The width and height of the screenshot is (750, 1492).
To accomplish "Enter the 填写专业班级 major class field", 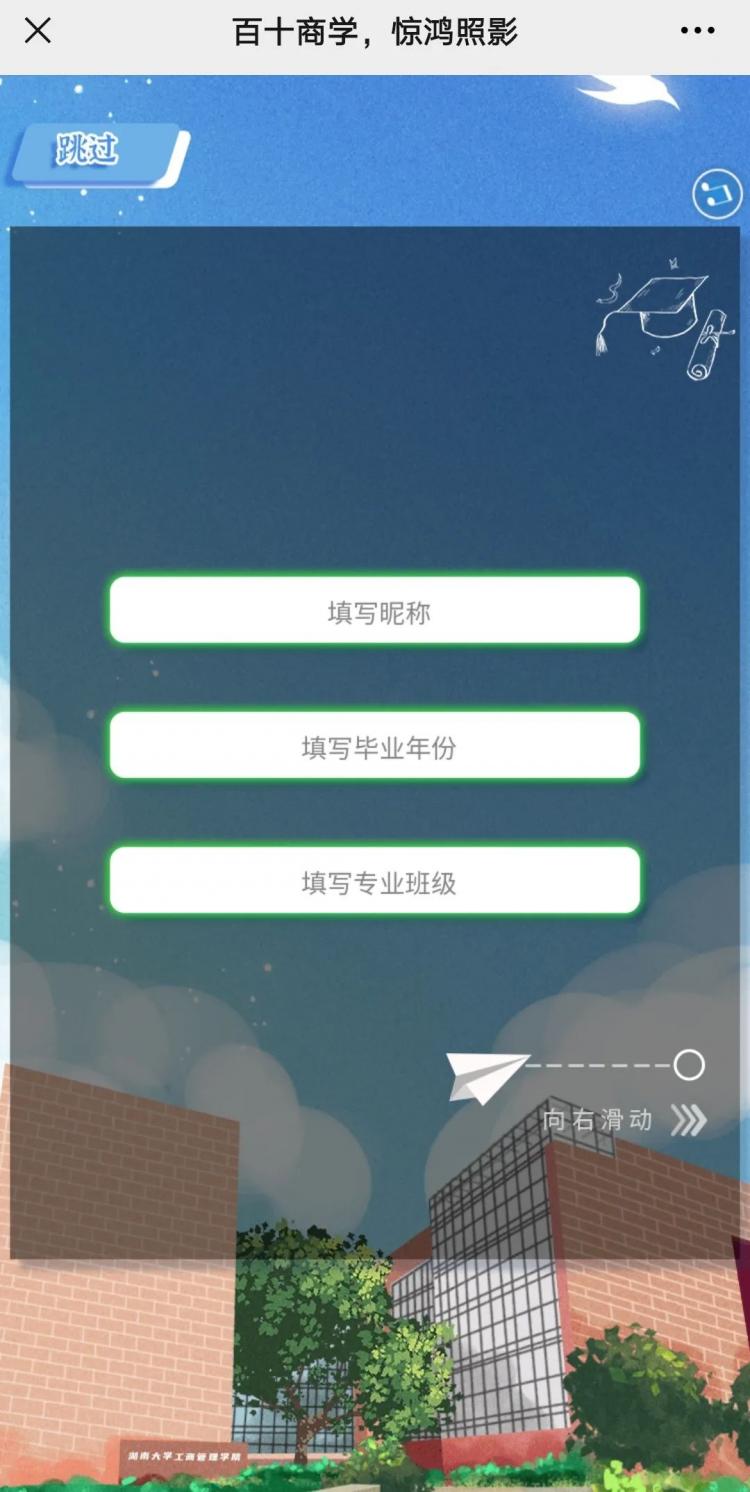I will point(375,881).
